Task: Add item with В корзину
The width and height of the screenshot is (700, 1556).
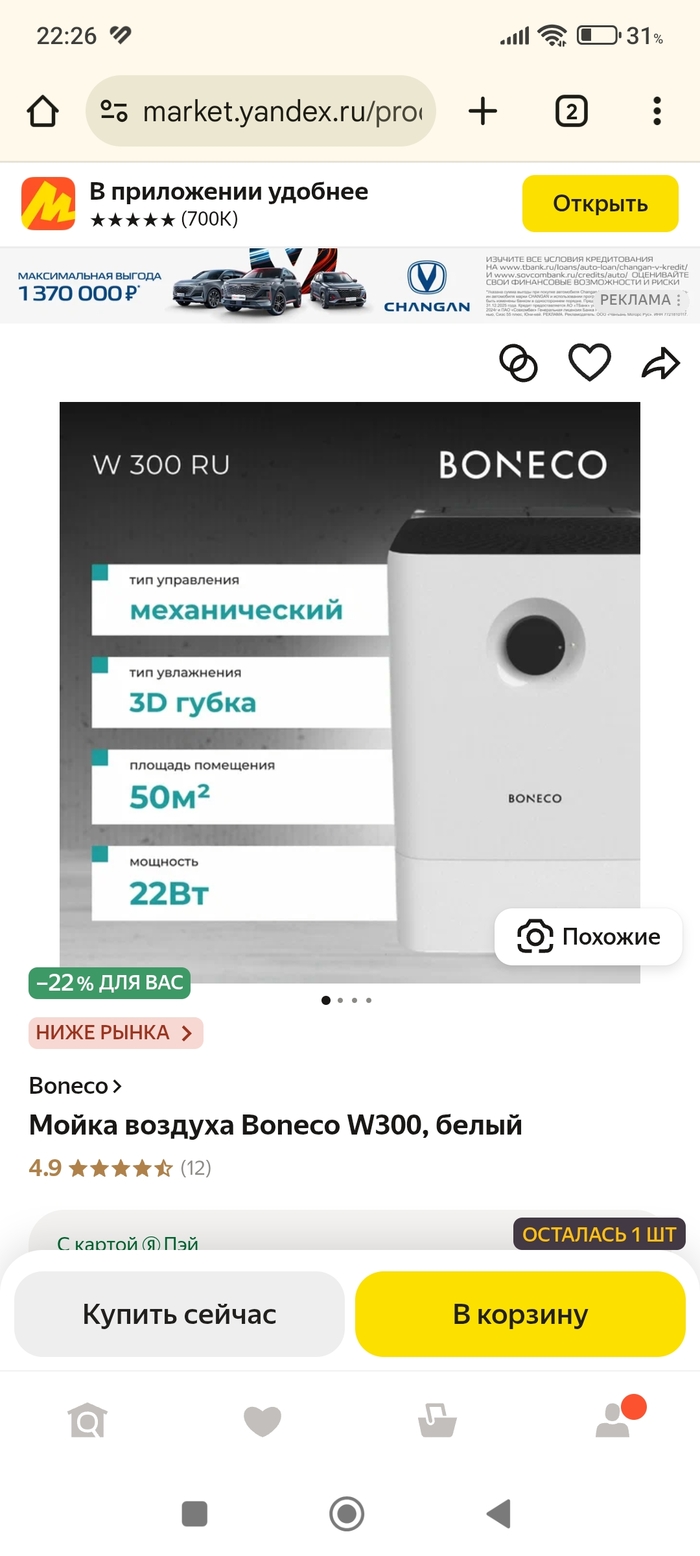Action: click(520, 1314)
